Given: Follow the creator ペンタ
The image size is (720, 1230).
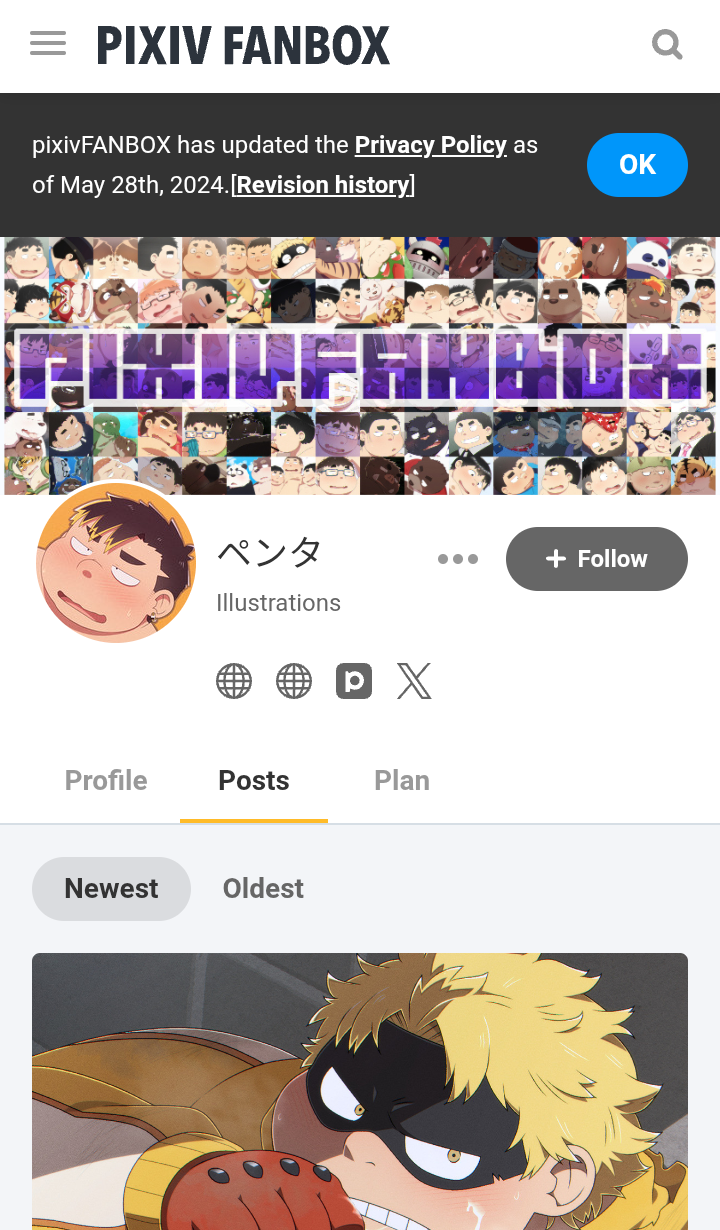Looking at the screenshot, I should [597, 559].
